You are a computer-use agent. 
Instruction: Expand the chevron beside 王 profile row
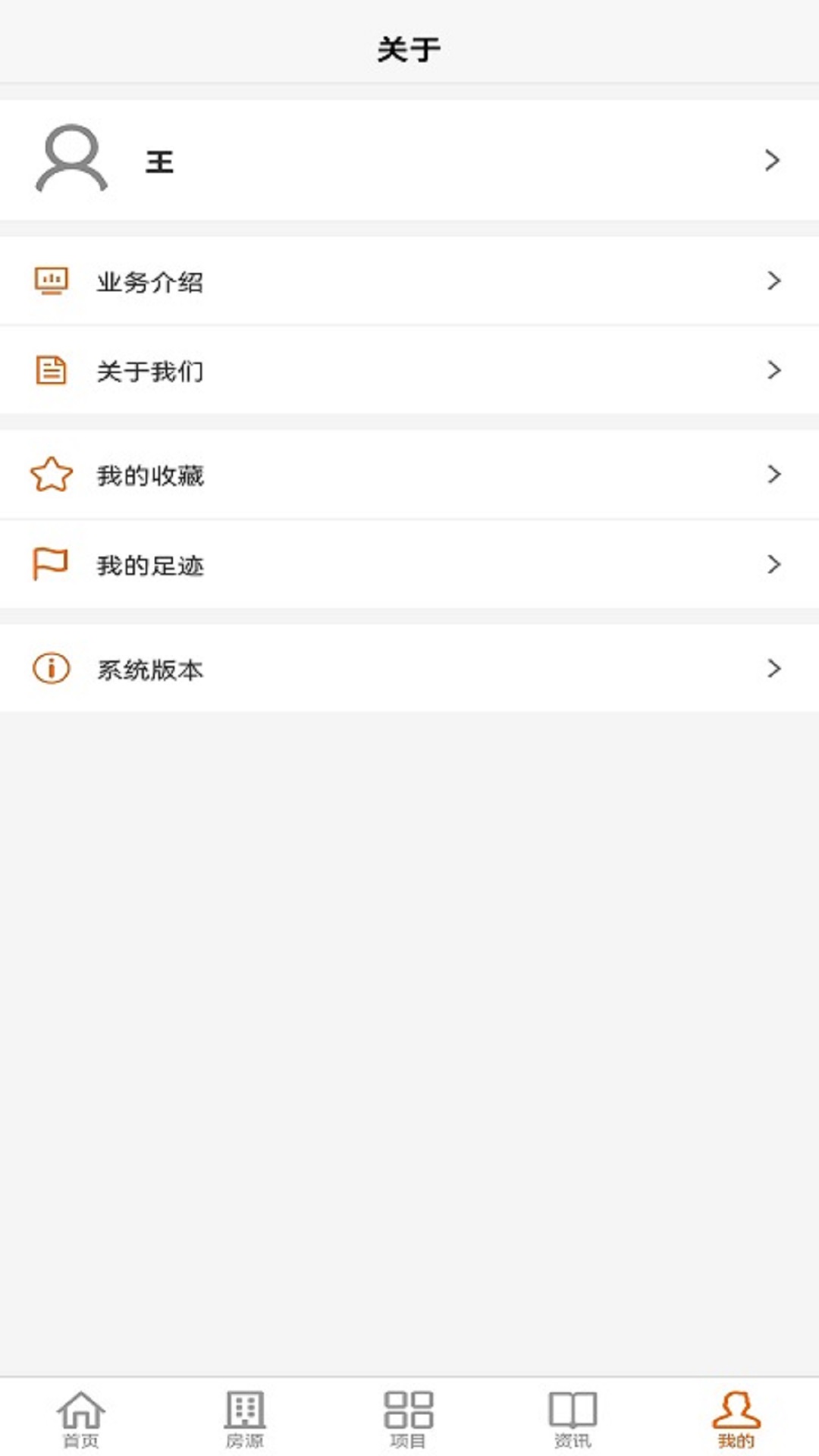pyautogui.click(x=773, y=159)
